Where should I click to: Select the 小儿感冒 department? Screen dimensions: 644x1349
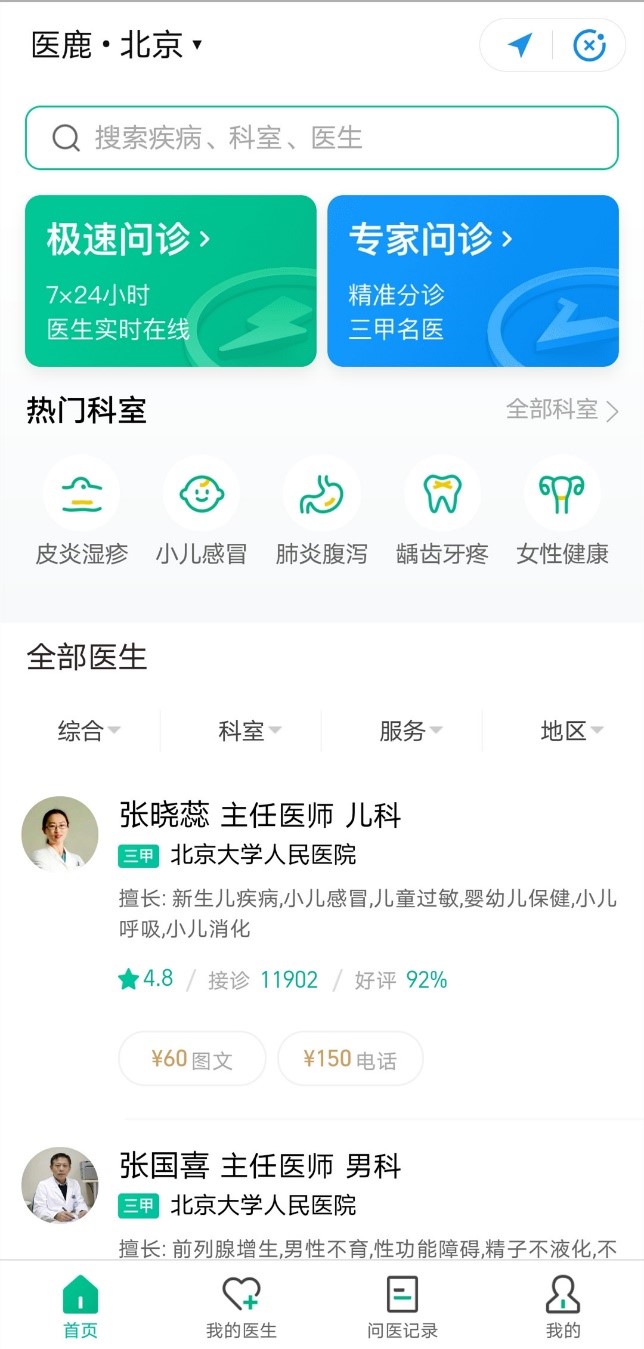[x=201, y=511]
